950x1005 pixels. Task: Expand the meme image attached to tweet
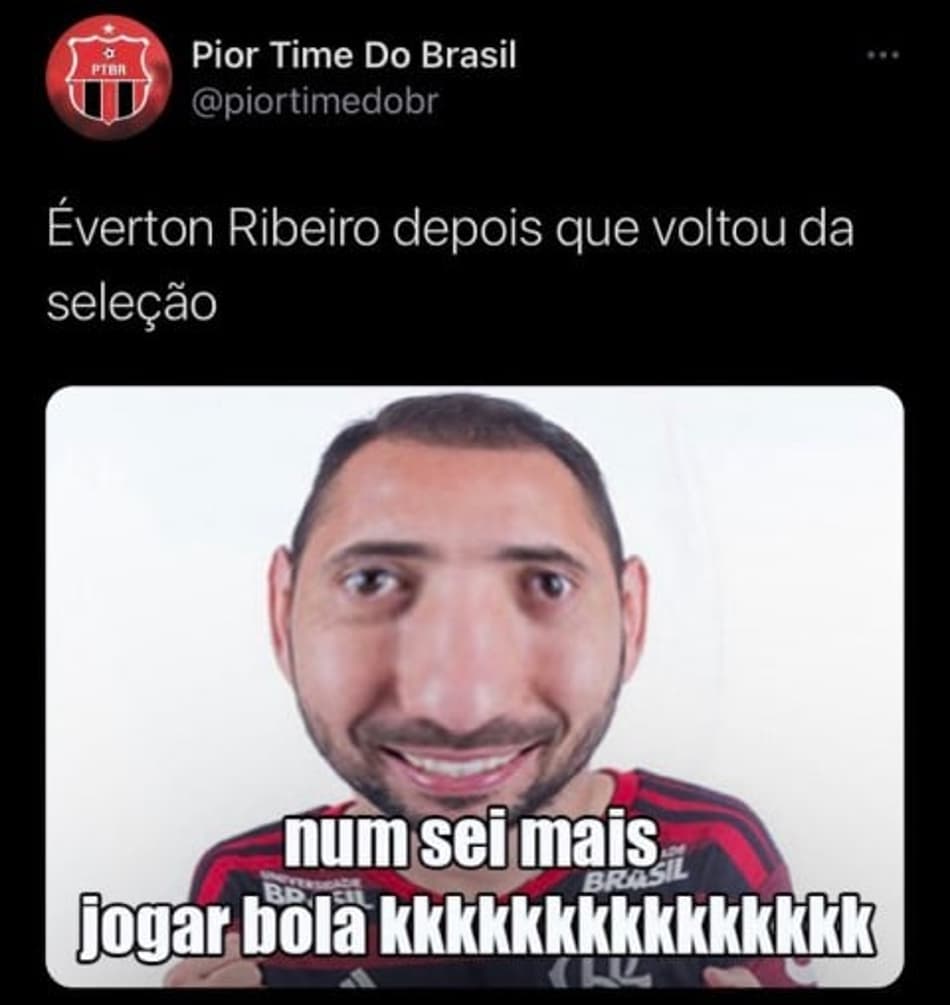coord(474,685)
